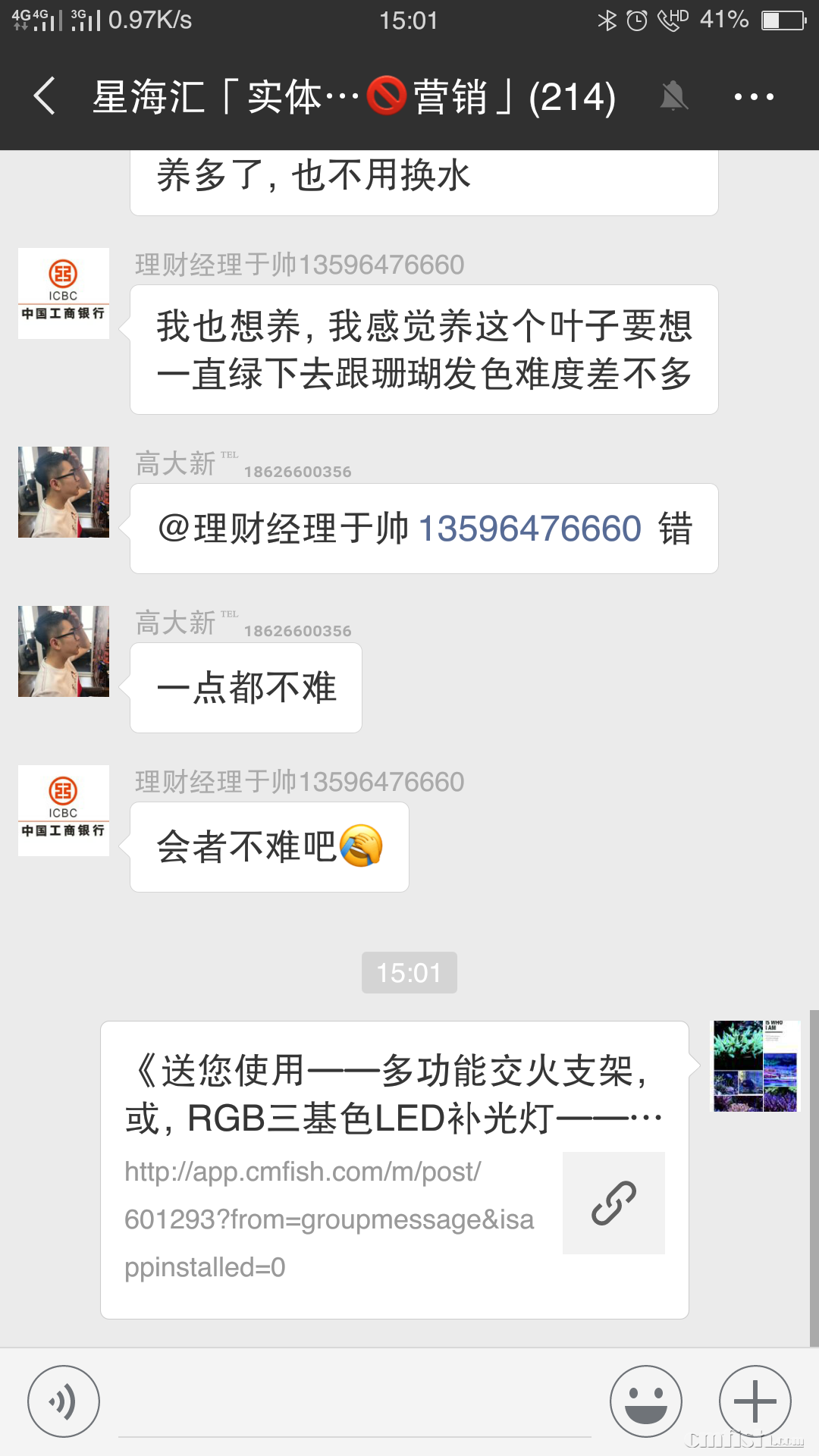Viewport: 819px width, 1456px height.
Task: Tap the Bluetooth status icon
Action: 606,20
